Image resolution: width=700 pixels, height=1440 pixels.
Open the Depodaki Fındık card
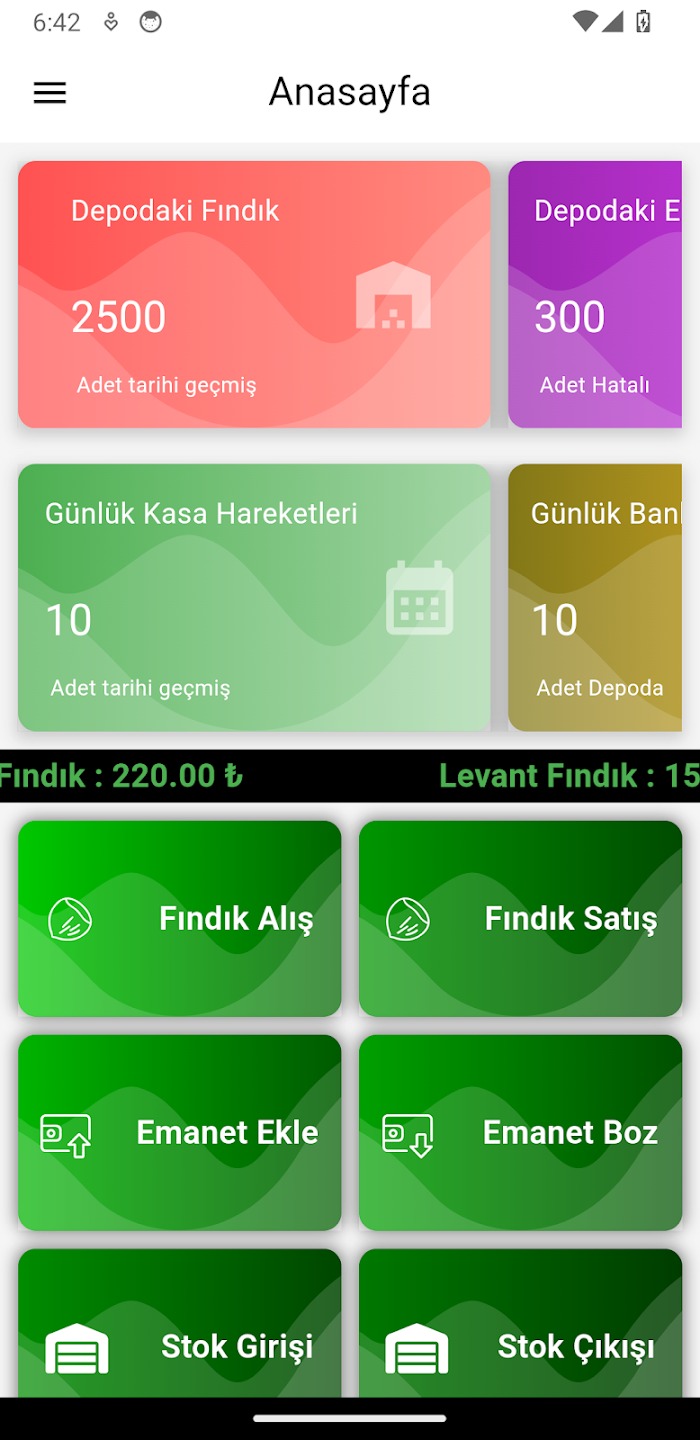coord(254,295)
